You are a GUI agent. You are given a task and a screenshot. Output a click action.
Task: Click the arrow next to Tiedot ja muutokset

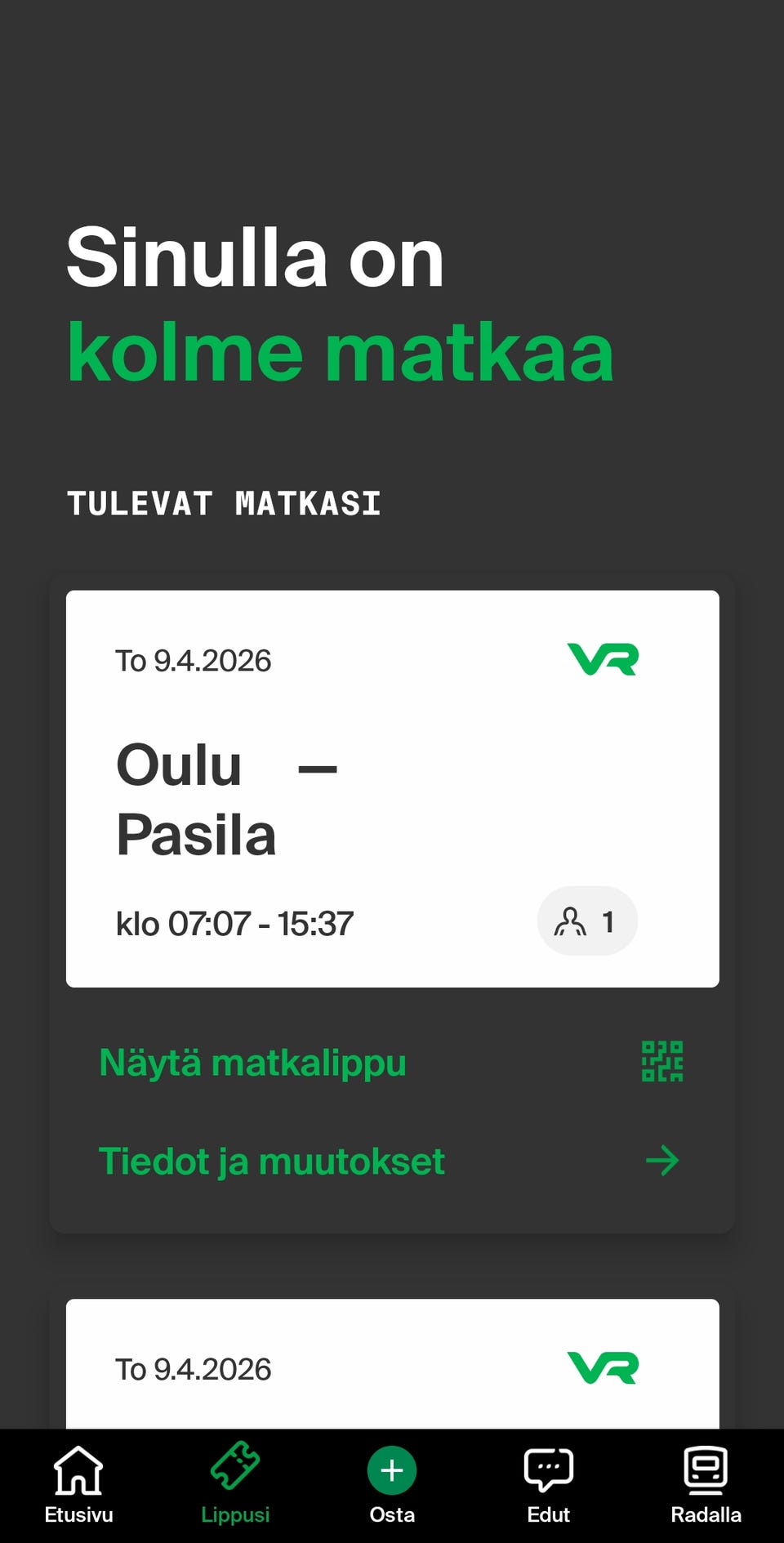pyautogui.click(x=665, y=1160)
